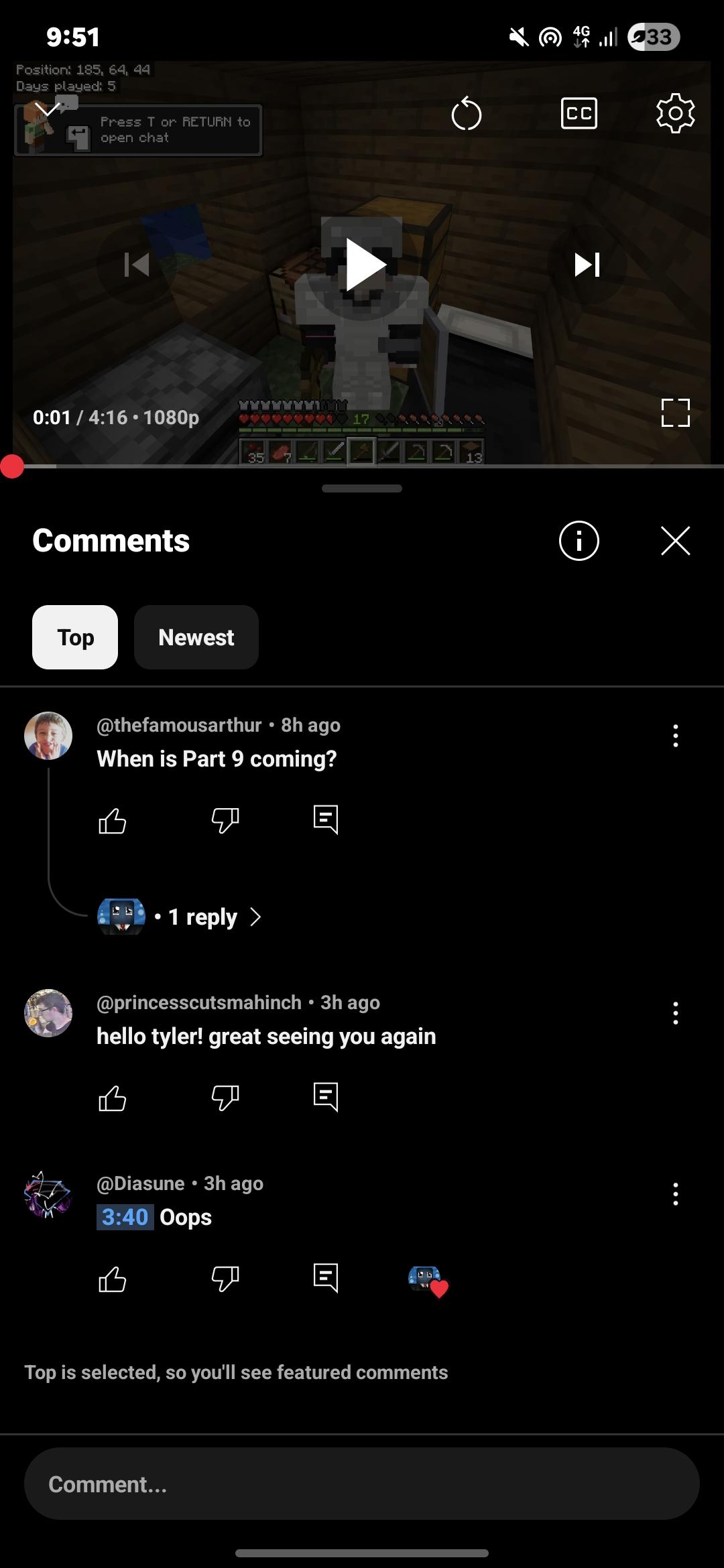Tap the Comment text field
724x1568 pixels.
point(362,1484)
